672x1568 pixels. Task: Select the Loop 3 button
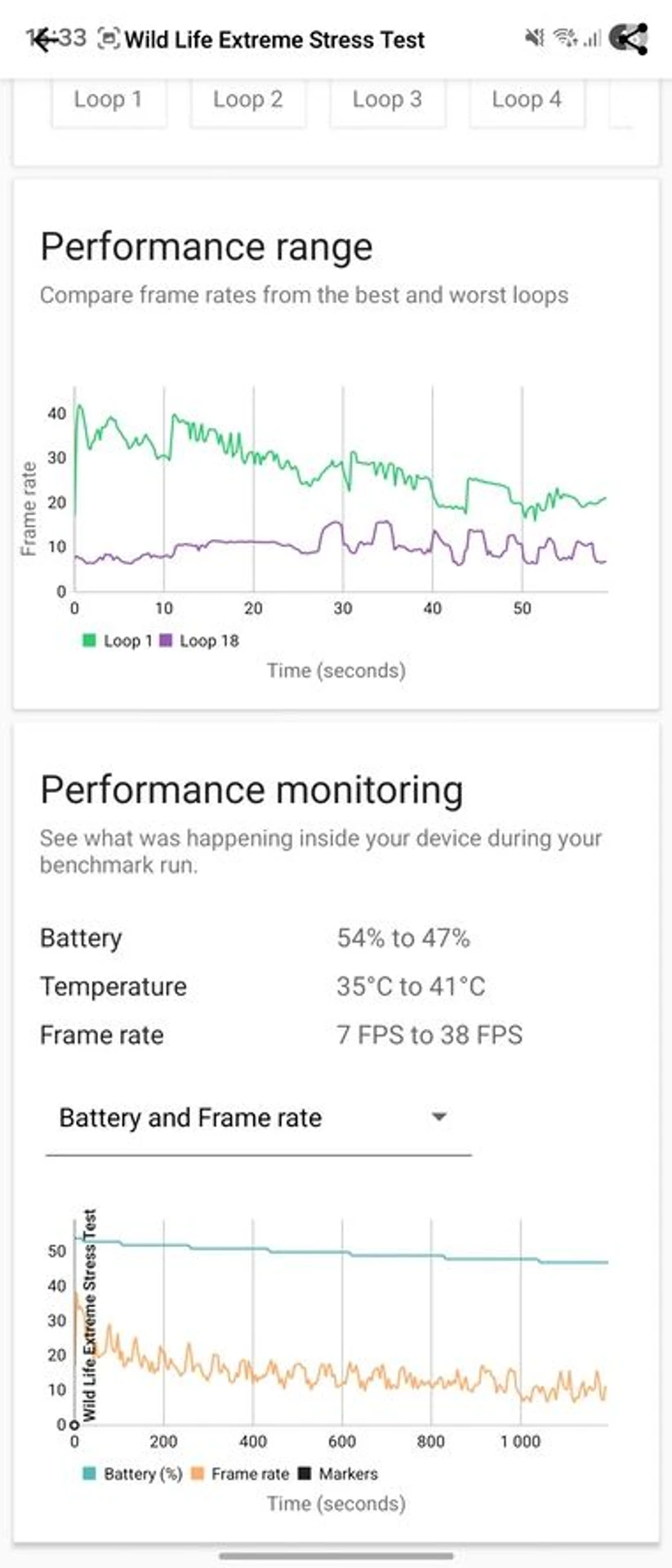click(388, 100)
